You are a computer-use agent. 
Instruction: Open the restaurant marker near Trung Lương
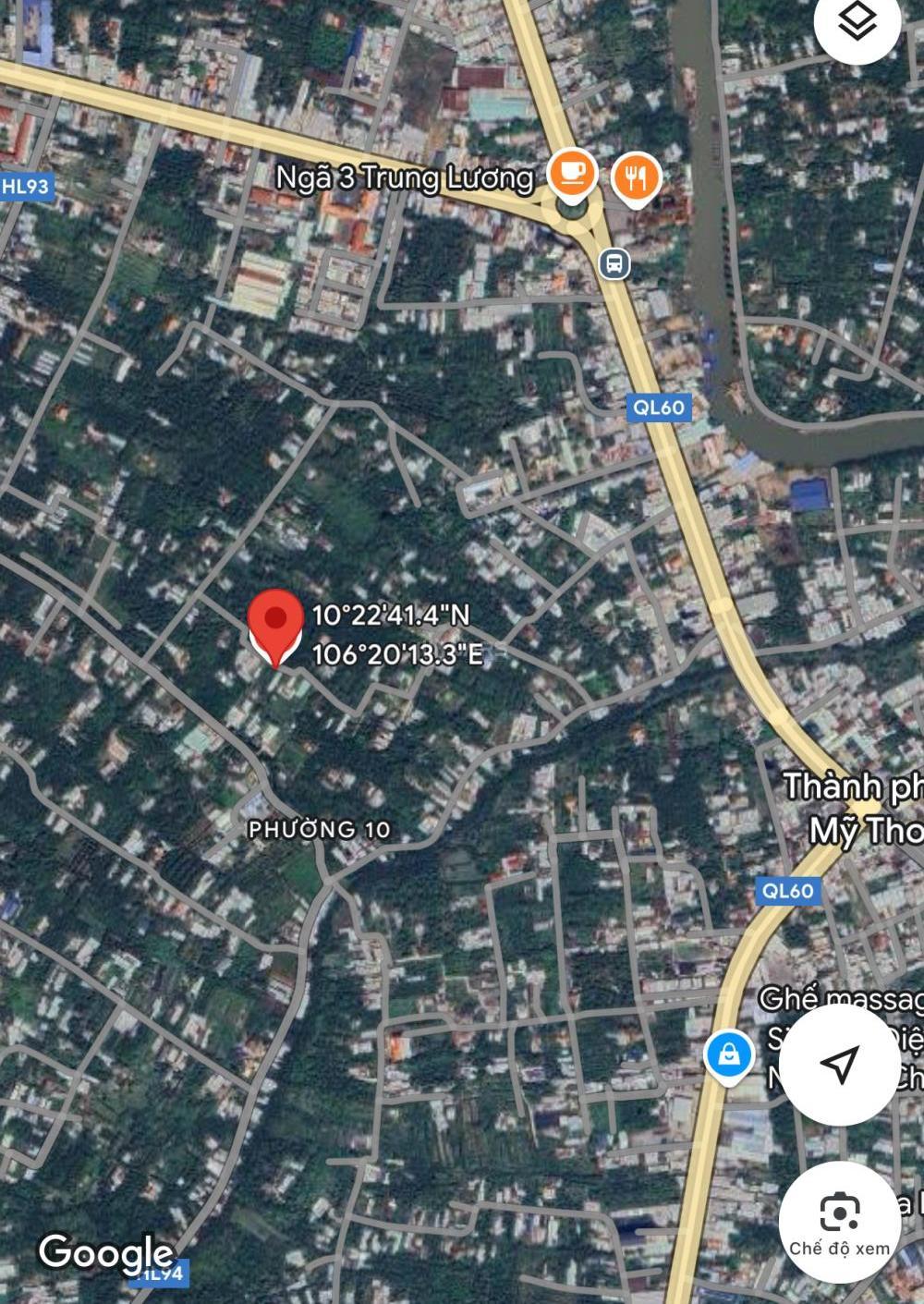tap(635, 176)
